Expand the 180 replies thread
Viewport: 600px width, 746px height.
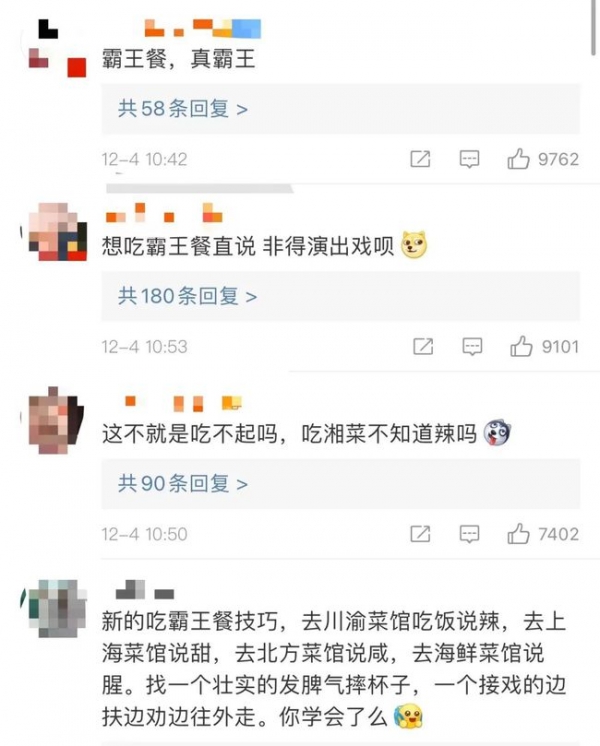[188, 296]
